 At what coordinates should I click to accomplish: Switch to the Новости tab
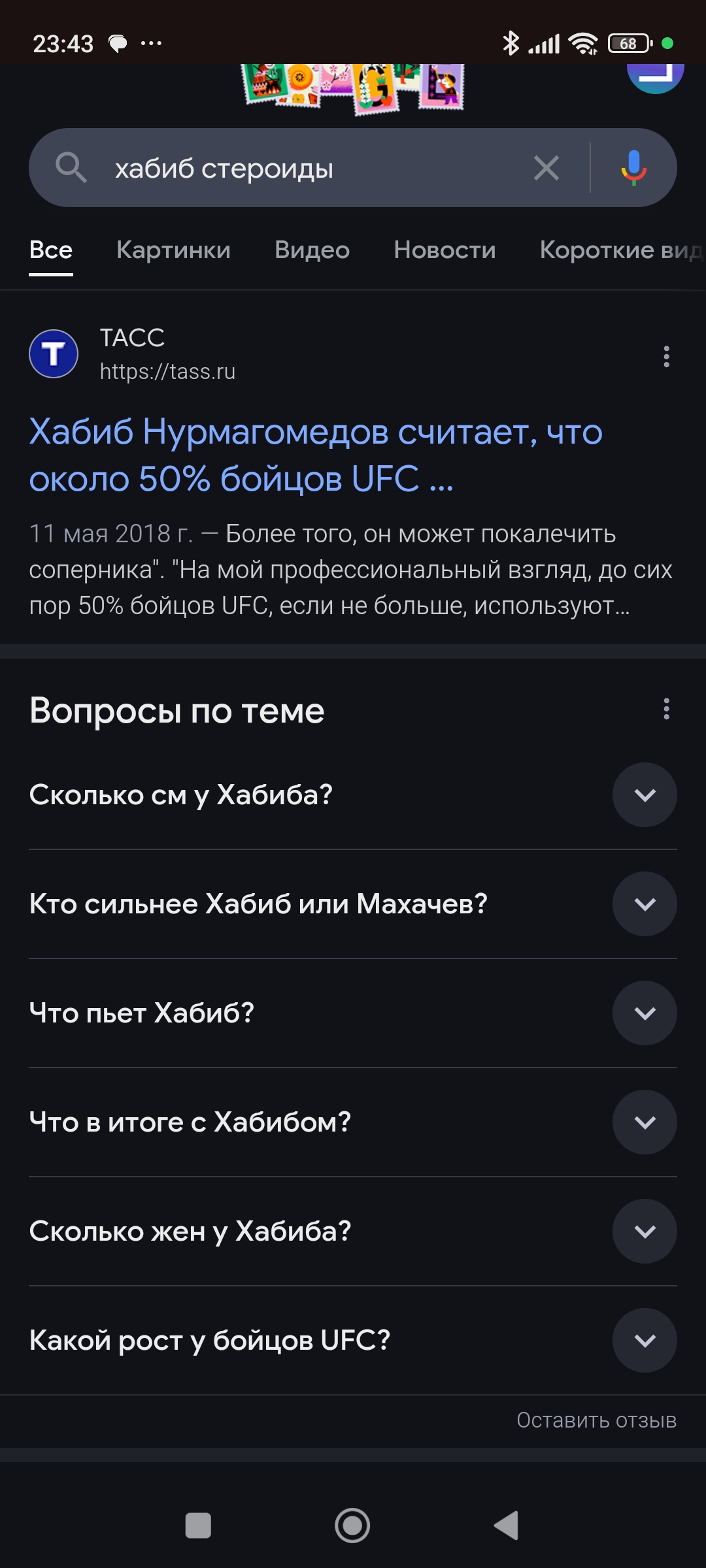445,250
